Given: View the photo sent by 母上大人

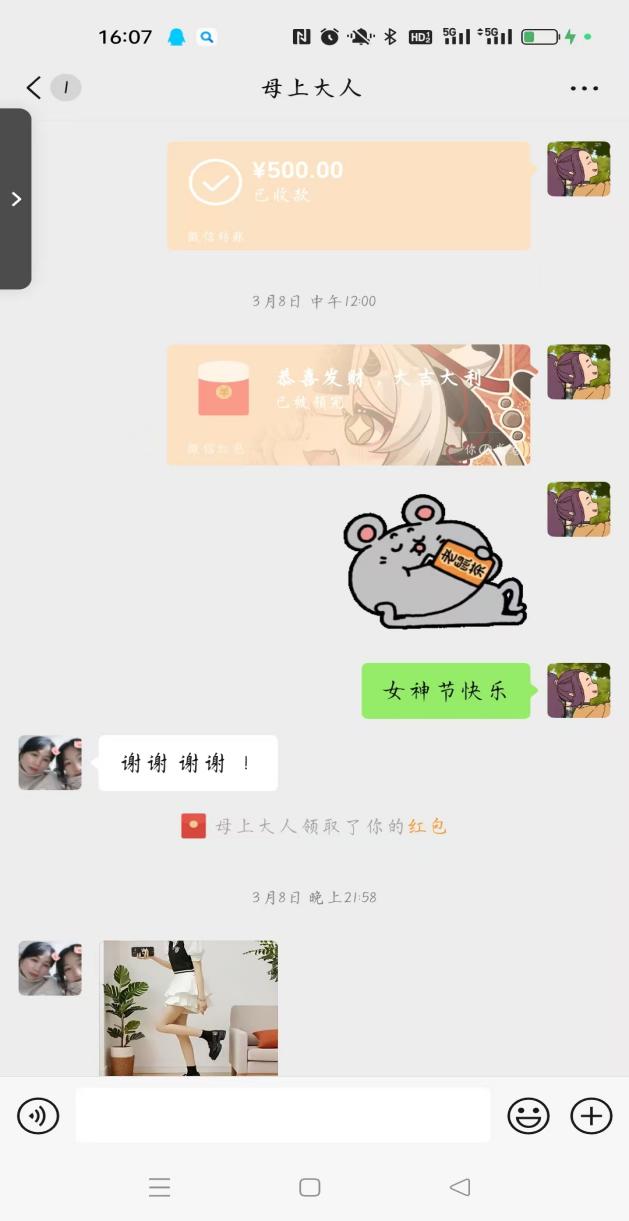Looking at the screenshot, I should coord(189,1007).
